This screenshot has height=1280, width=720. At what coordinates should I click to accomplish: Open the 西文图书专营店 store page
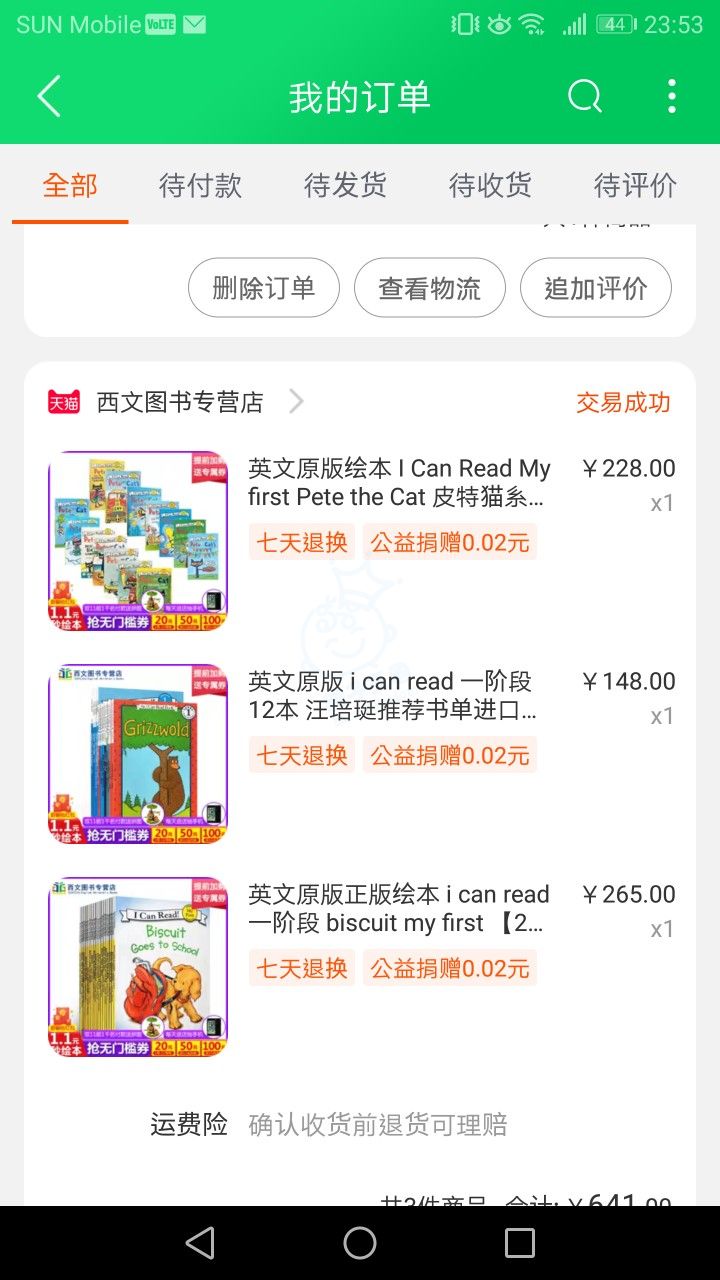point(180,402)
